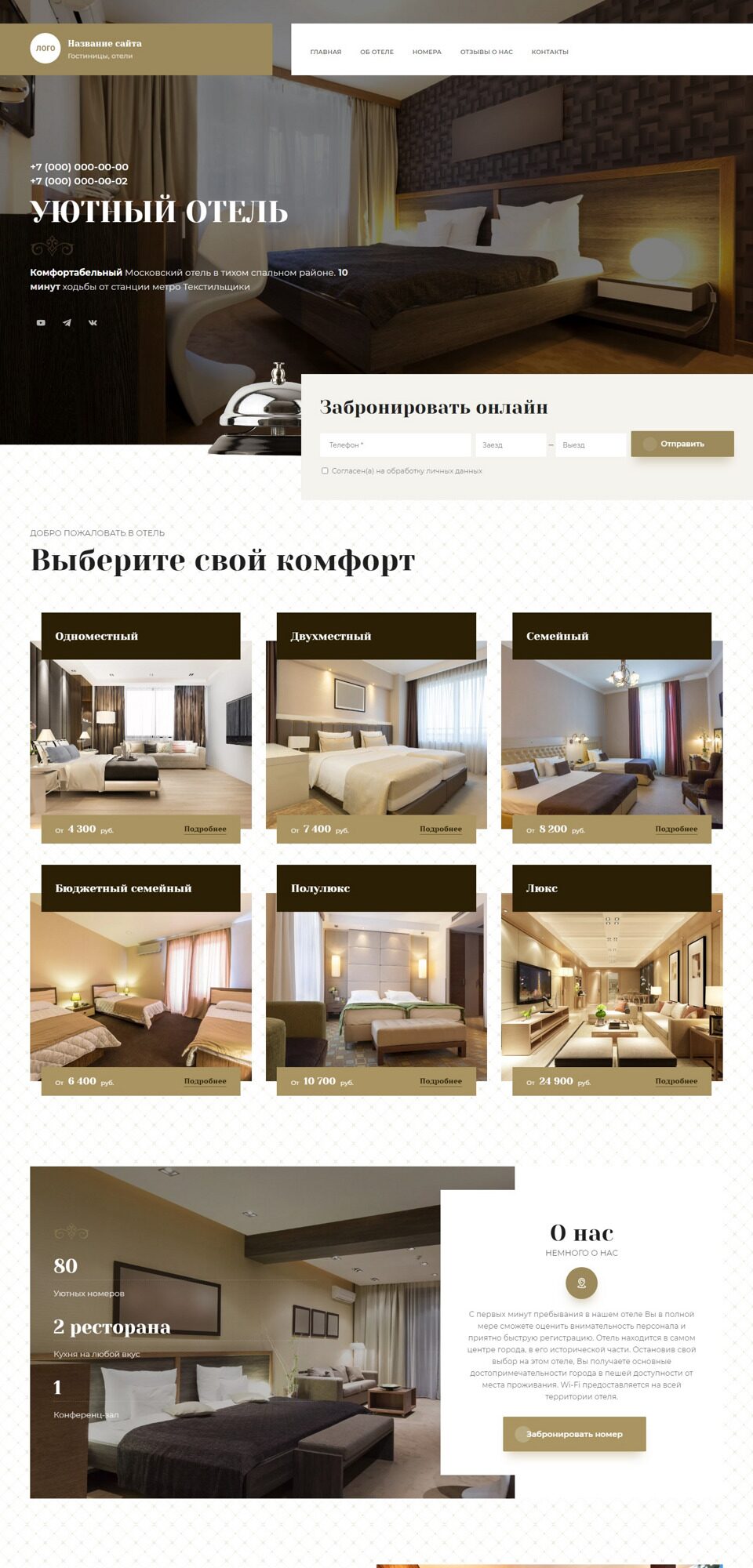Image resolution: width=753 pixels, height=1568 pixels.
Task: Tap the Телефон input field
Action: (395, 445)
